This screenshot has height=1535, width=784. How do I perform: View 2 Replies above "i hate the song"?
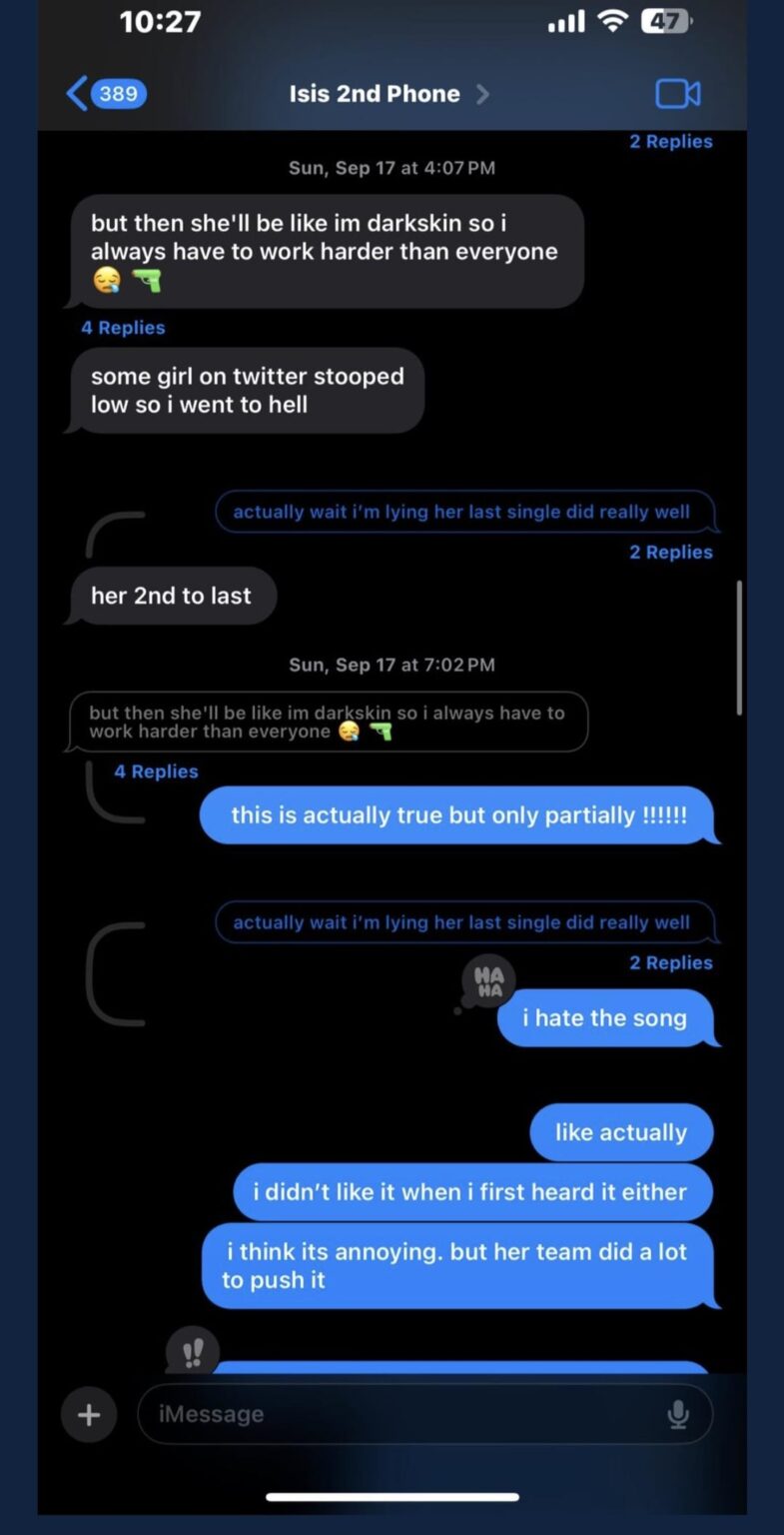click(x=670, y=963)
